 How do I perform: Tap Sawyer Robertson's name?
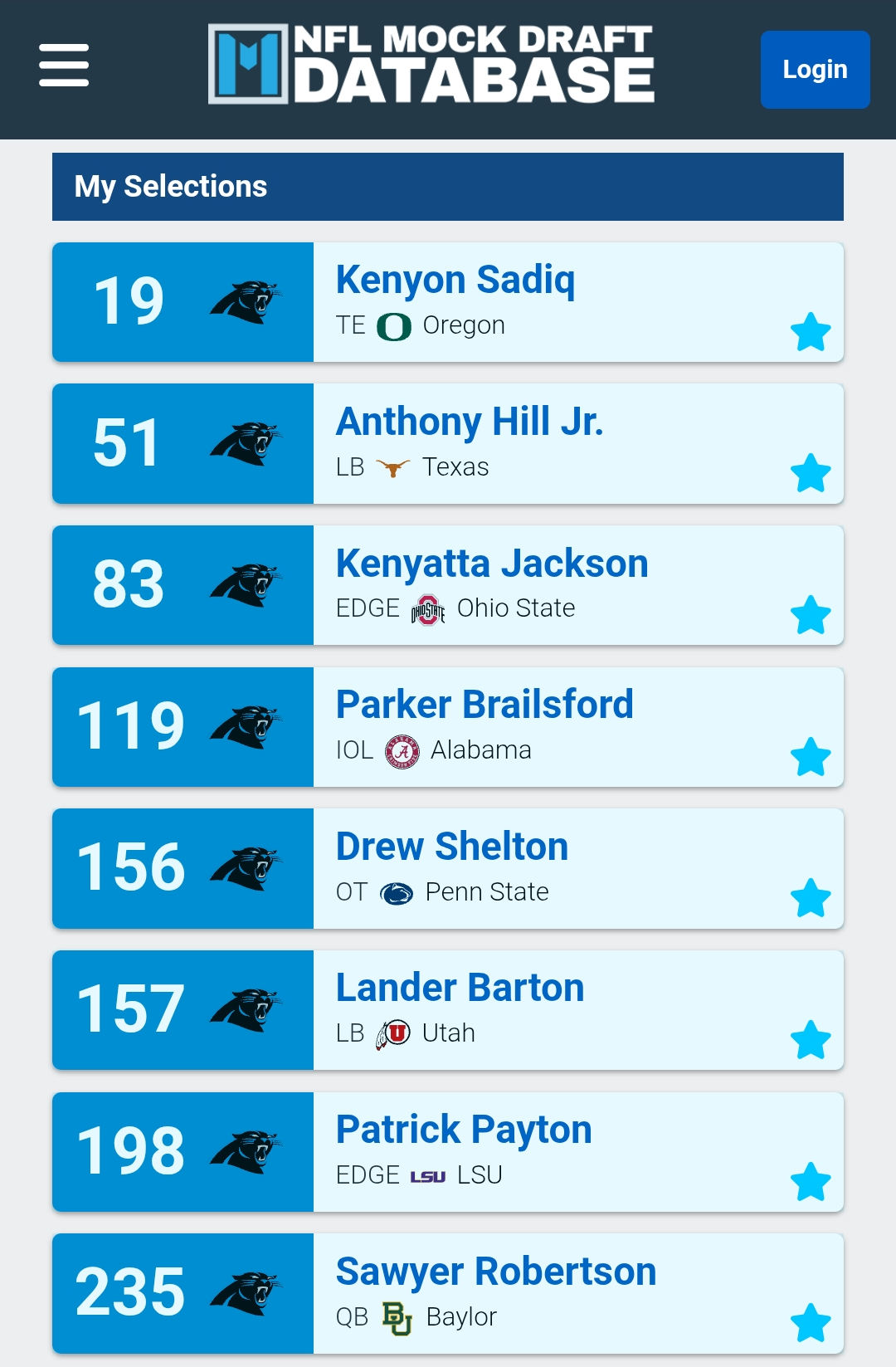click(496, 1272)
